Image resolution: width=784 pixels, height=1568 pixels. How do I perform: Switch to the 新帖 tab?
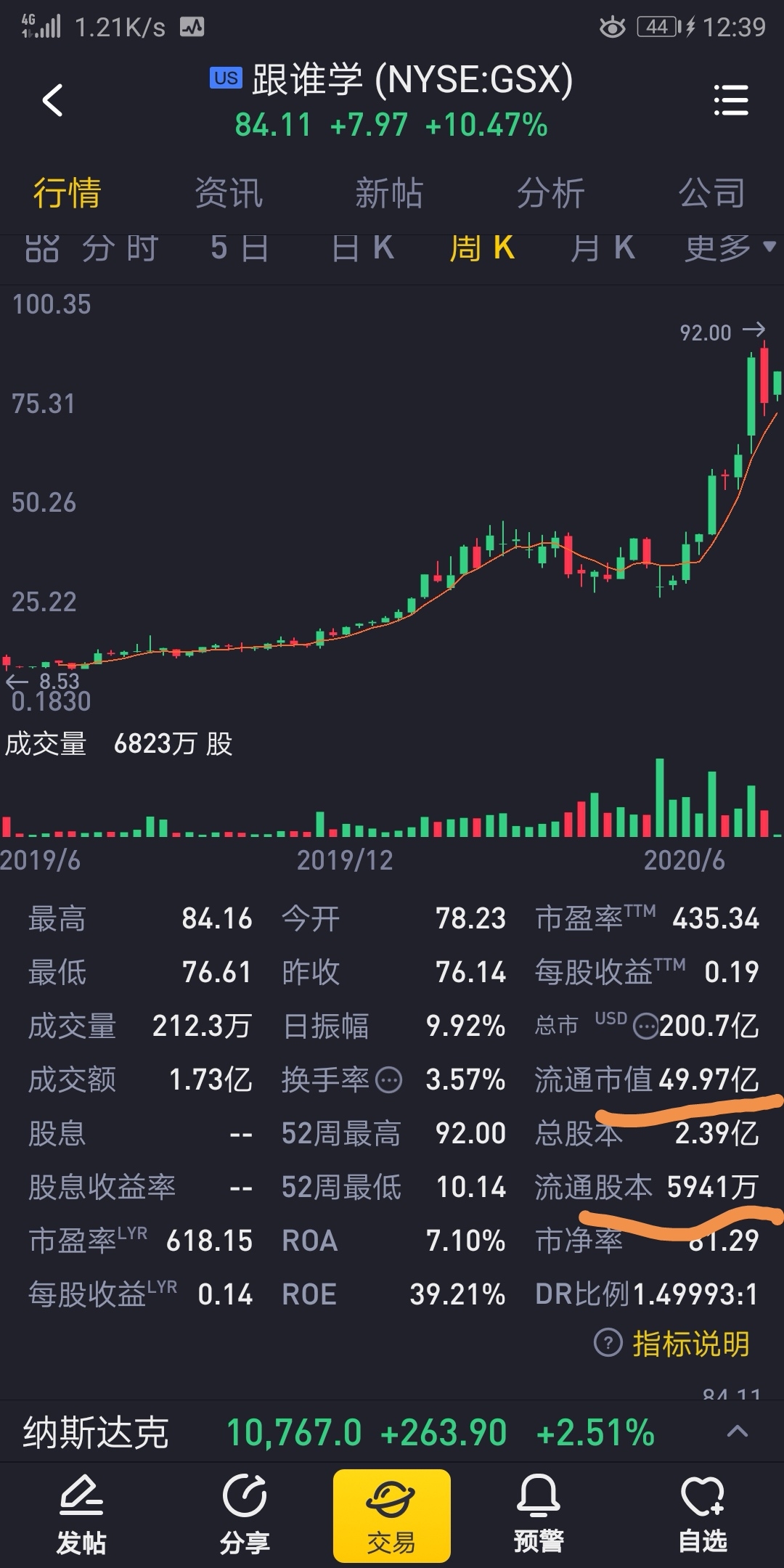(x=389, y=193)
